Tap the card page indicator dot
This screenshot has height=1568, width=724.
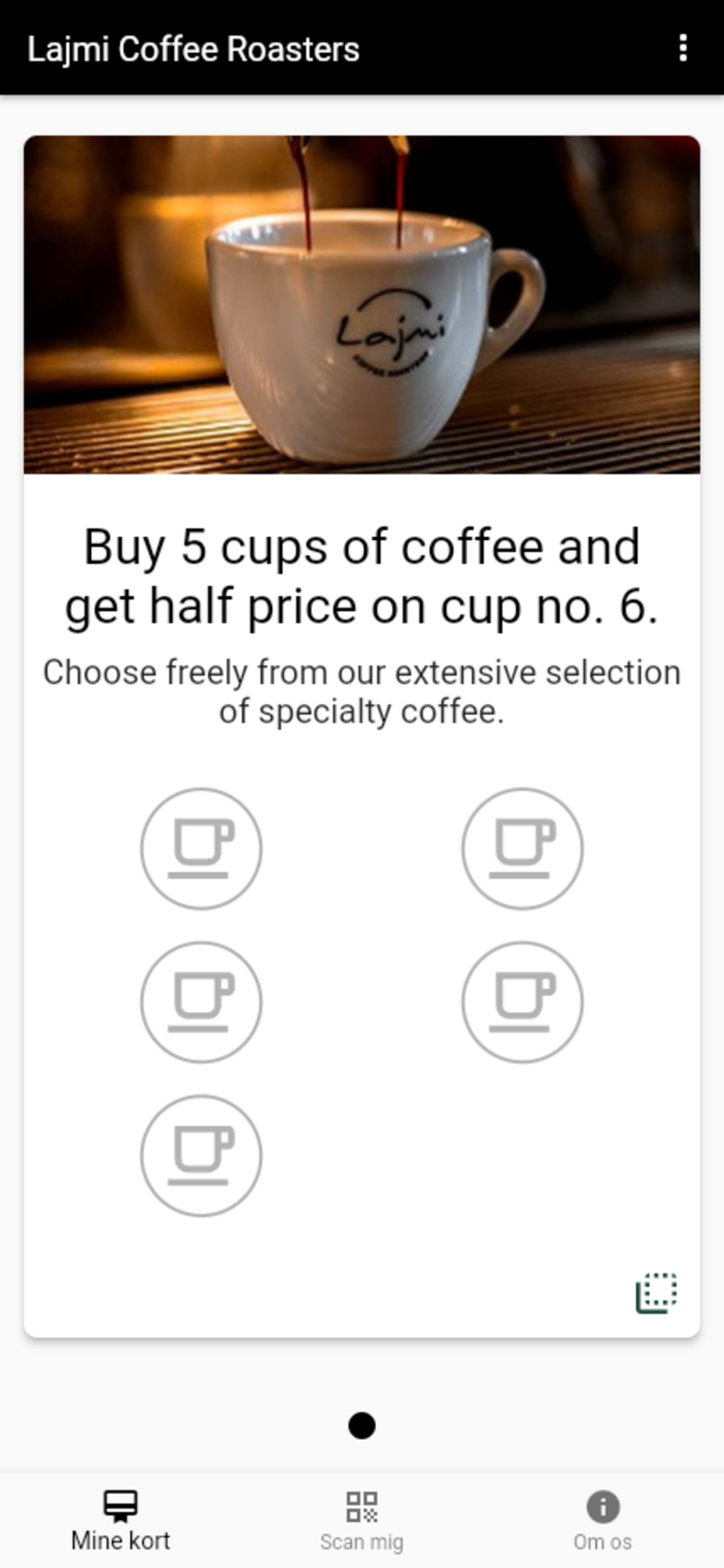(x=361, y=1425)
